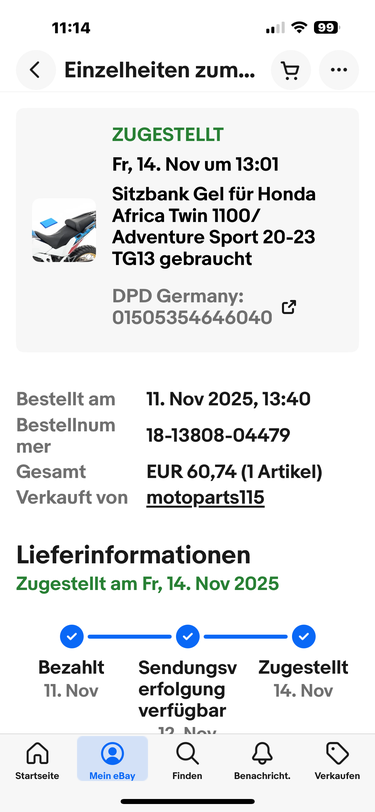Open the shopping cart
Viewport: 375px width, 812px height.
(x=291, y=70)
